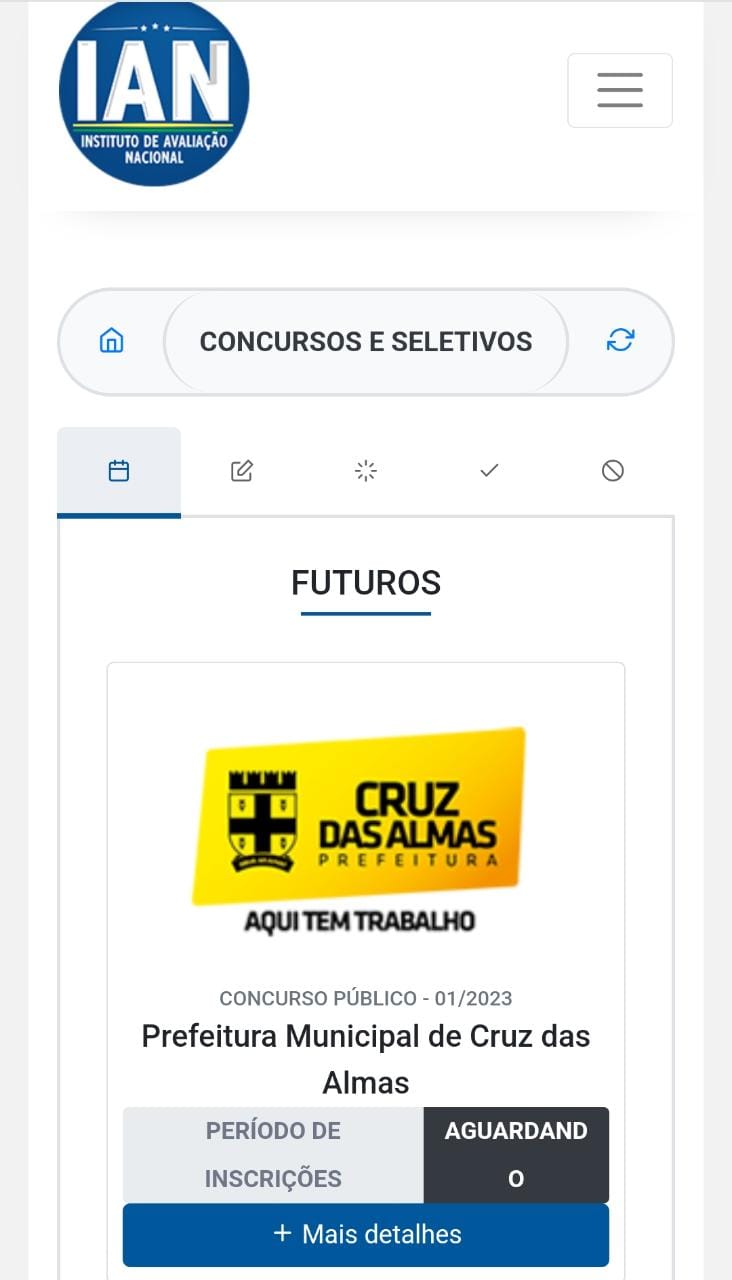Viewport: 732px width, 1280px height.
Task: Tap the home icon in breadcrumb bar
Action: tap(112, 341)
